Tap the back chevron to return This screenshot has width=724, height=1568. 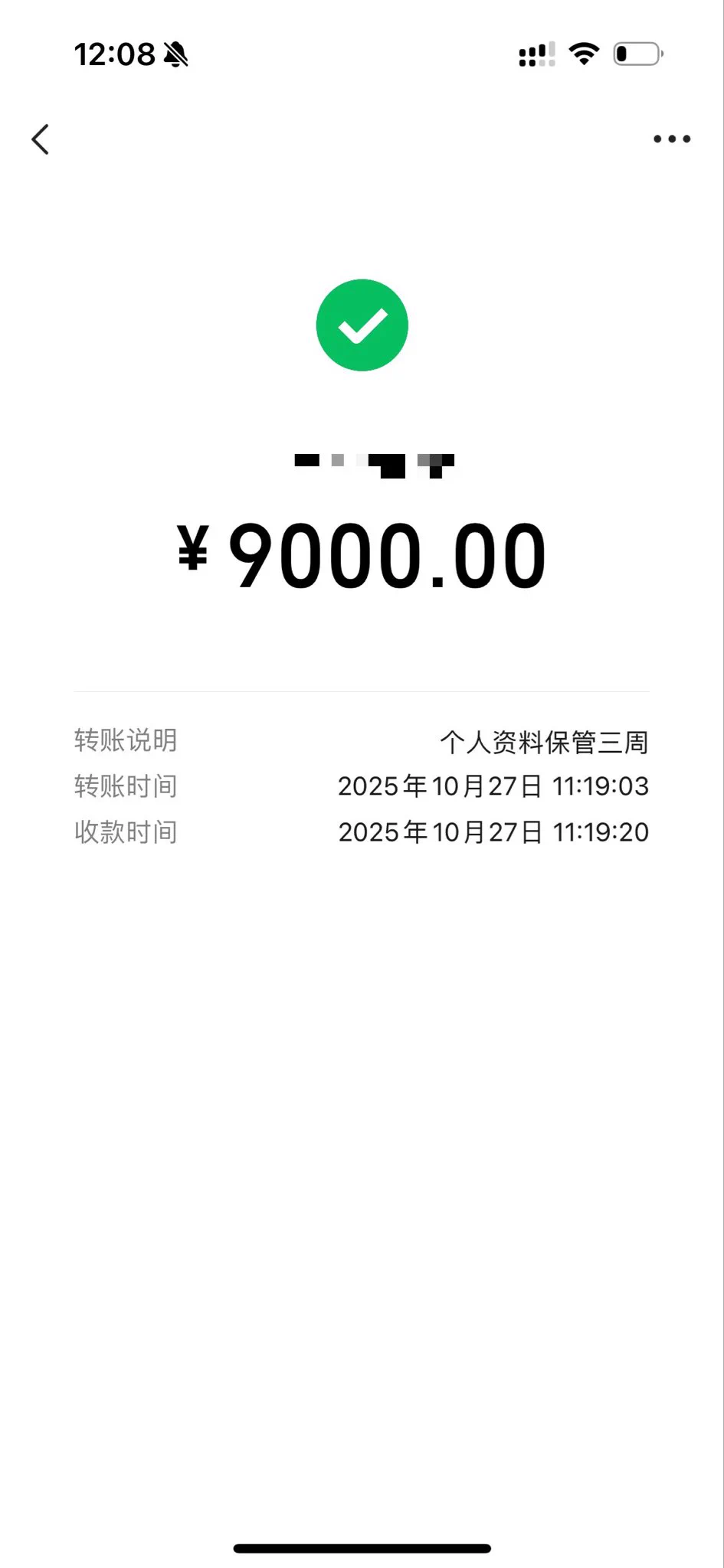pyautogui.click(x=40, y=139)
